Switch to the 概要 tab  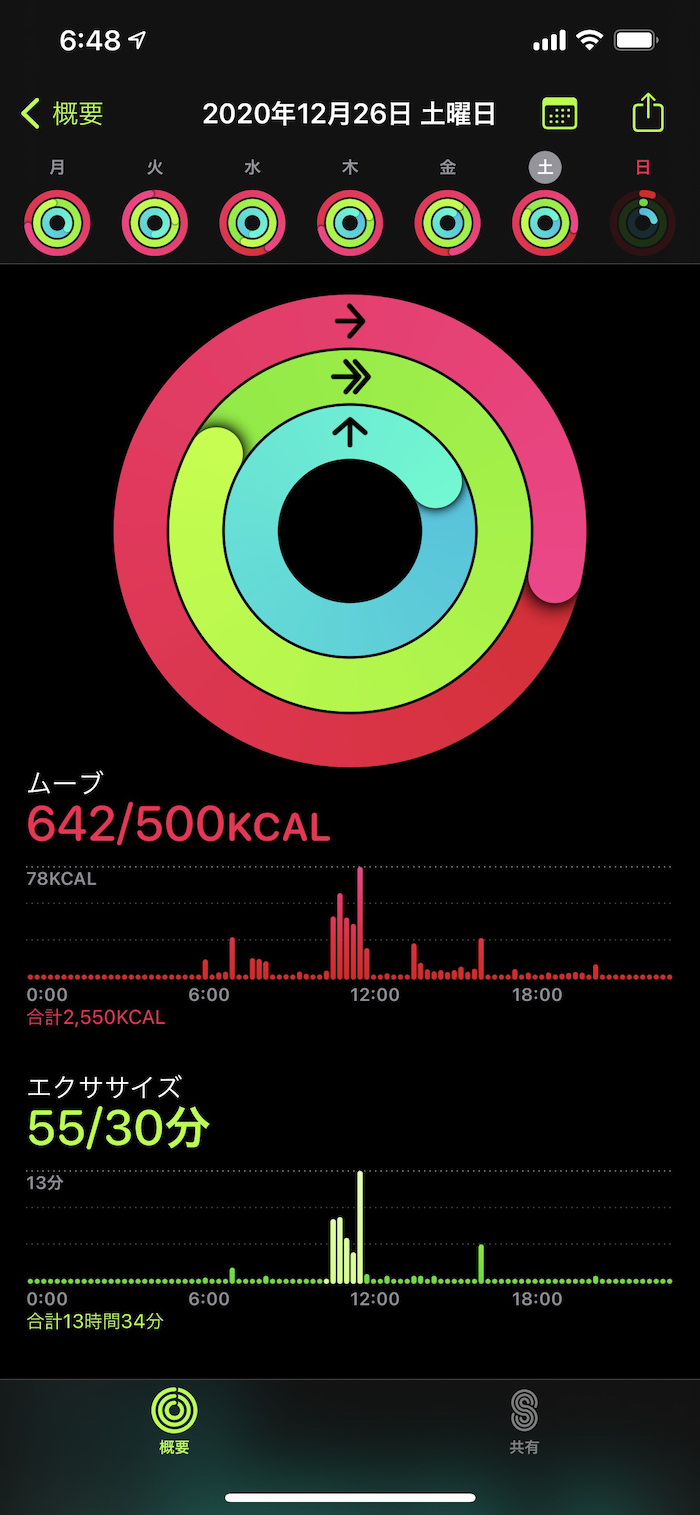[174, 1422]
